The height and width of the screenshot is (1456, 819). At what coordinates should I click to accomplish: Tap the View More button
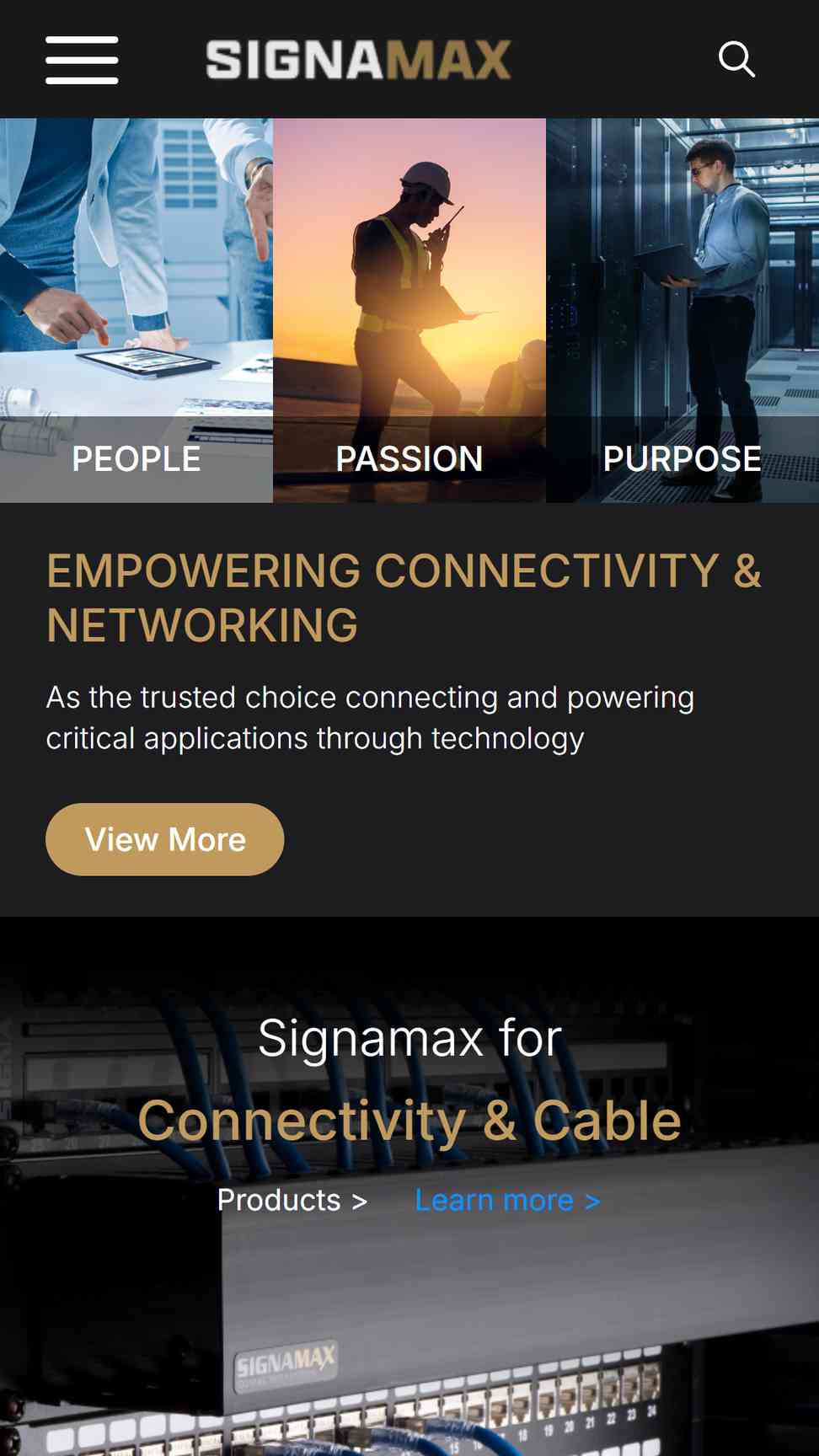(165, 839)
